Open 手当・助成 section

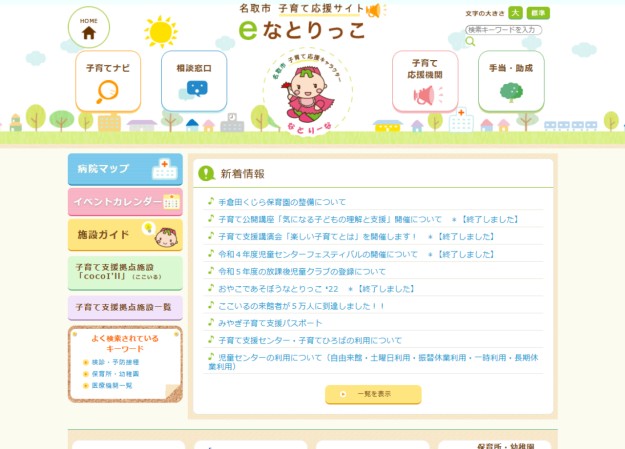[x=511, y=81]
